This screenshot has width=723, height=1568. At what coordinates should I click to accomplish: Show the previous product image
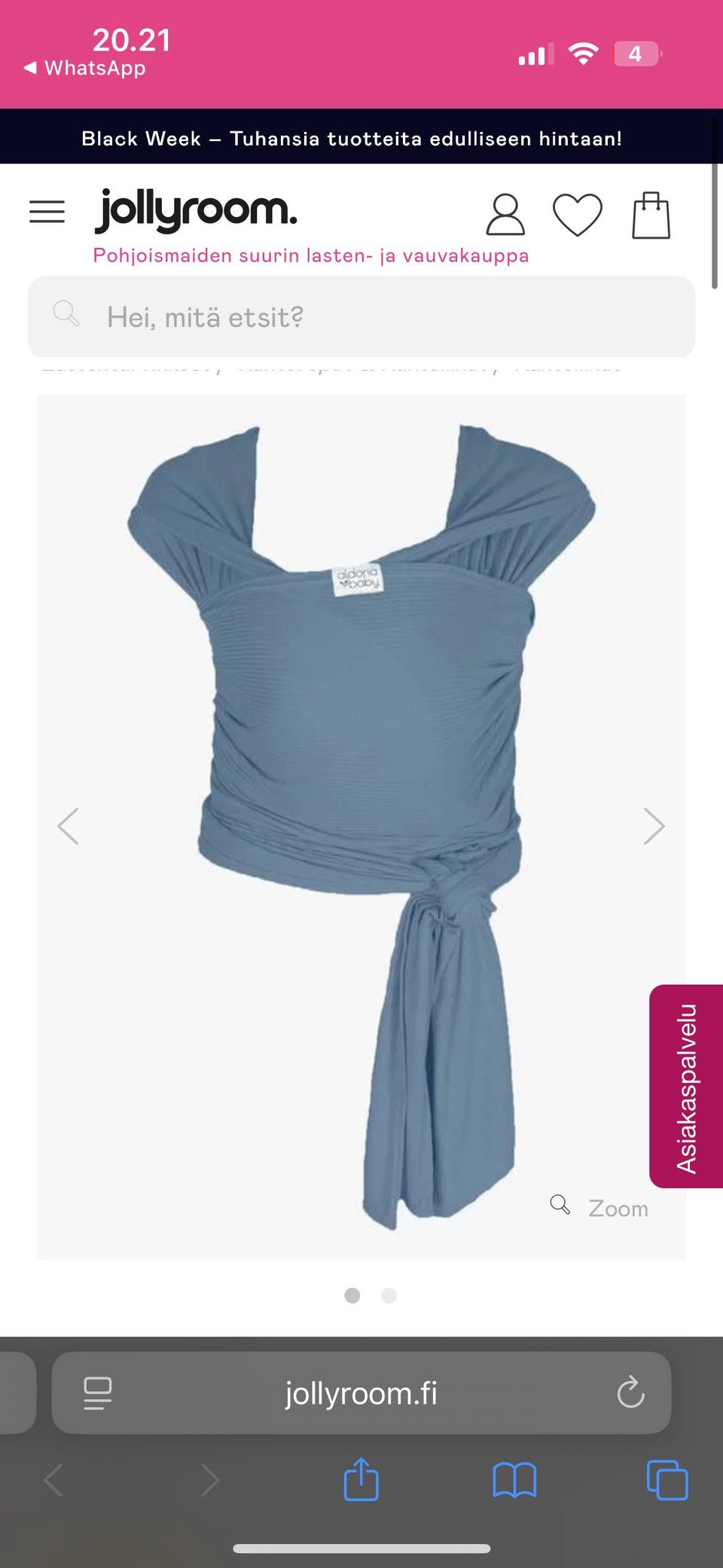[68, 827]
